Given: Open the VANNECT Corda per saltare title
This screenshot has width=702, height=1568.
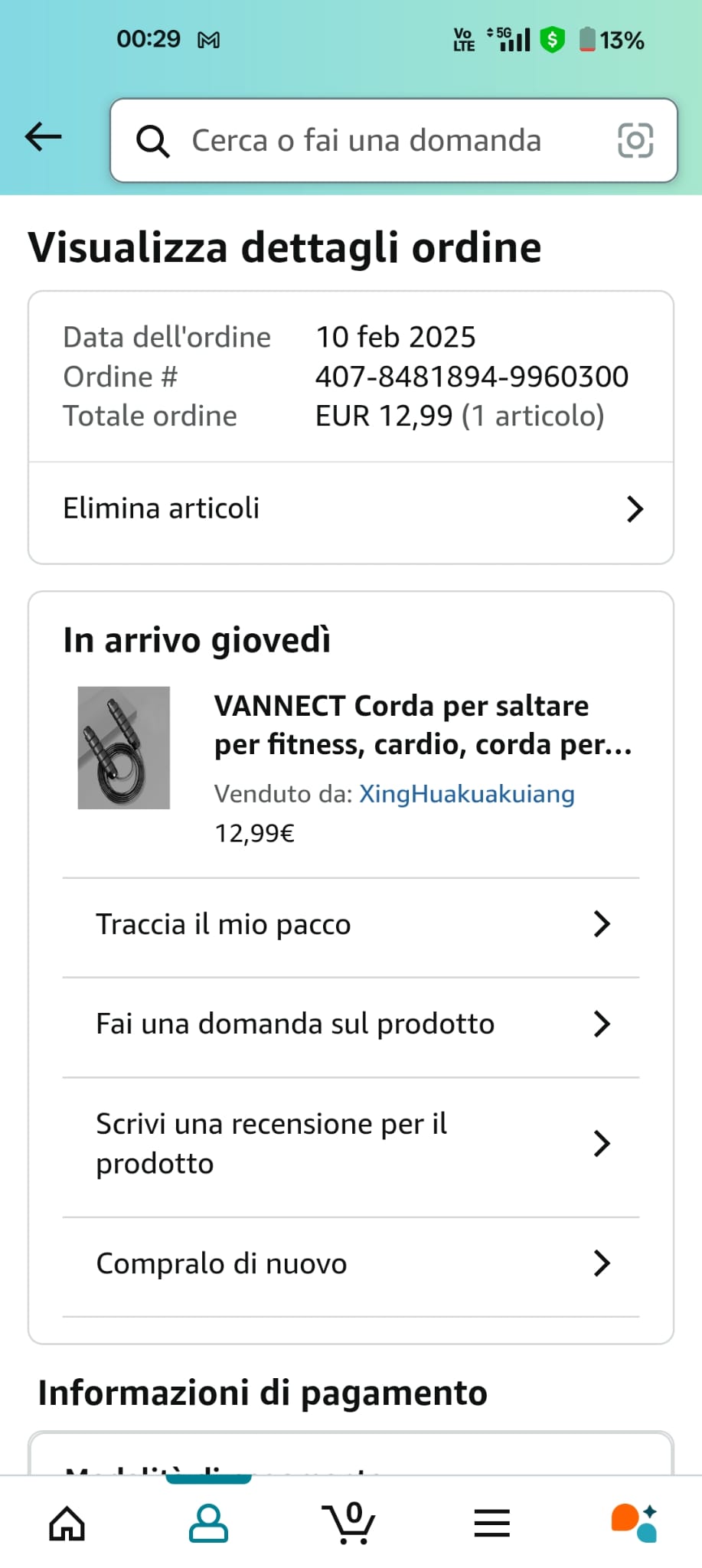Looking at the screenshot, I should 423,724.
